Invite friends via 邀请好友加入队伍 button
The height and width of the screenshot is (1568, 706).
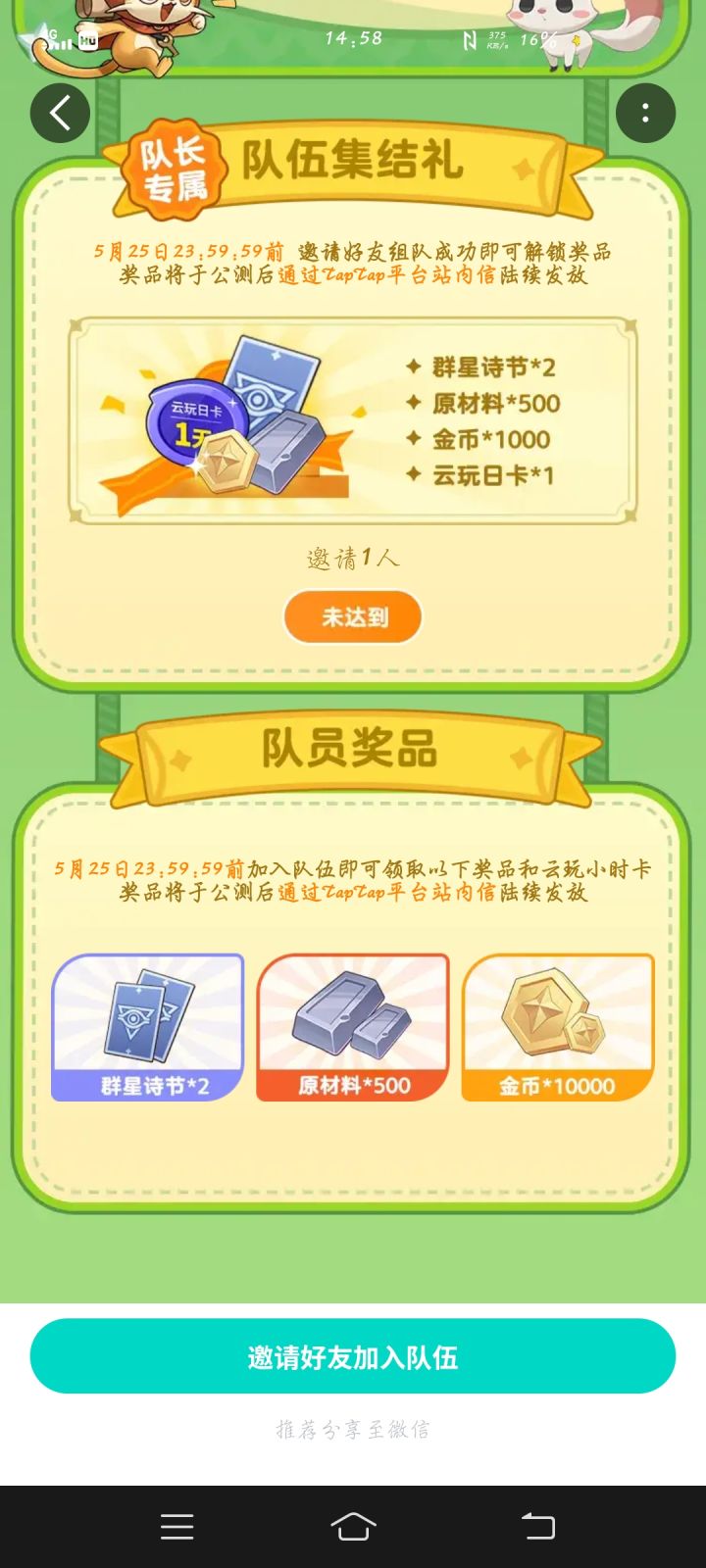353,1356
